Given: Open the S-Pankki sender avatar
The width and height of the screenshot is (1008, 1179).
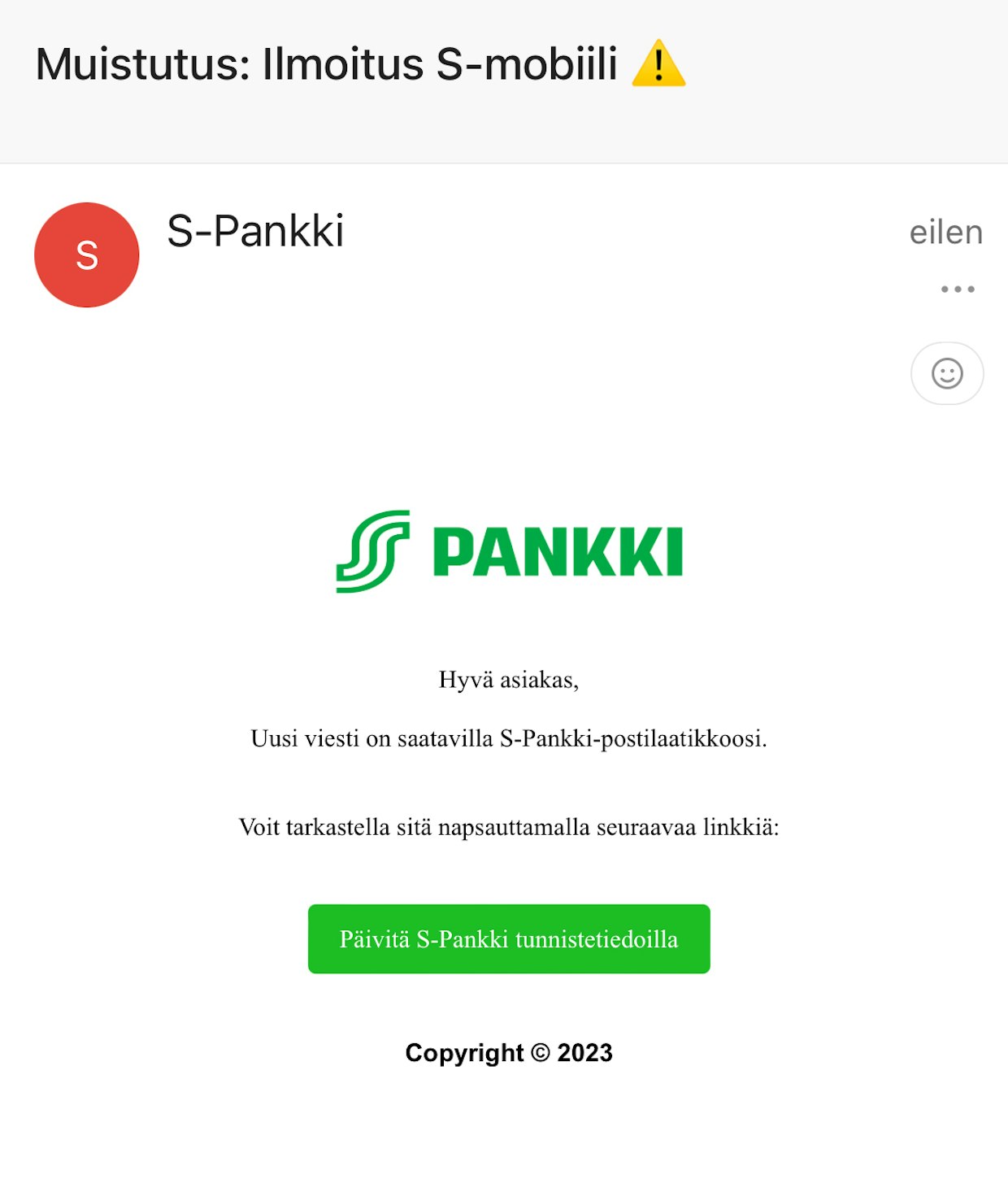Looking at the screenshot, I should point(87,255).
